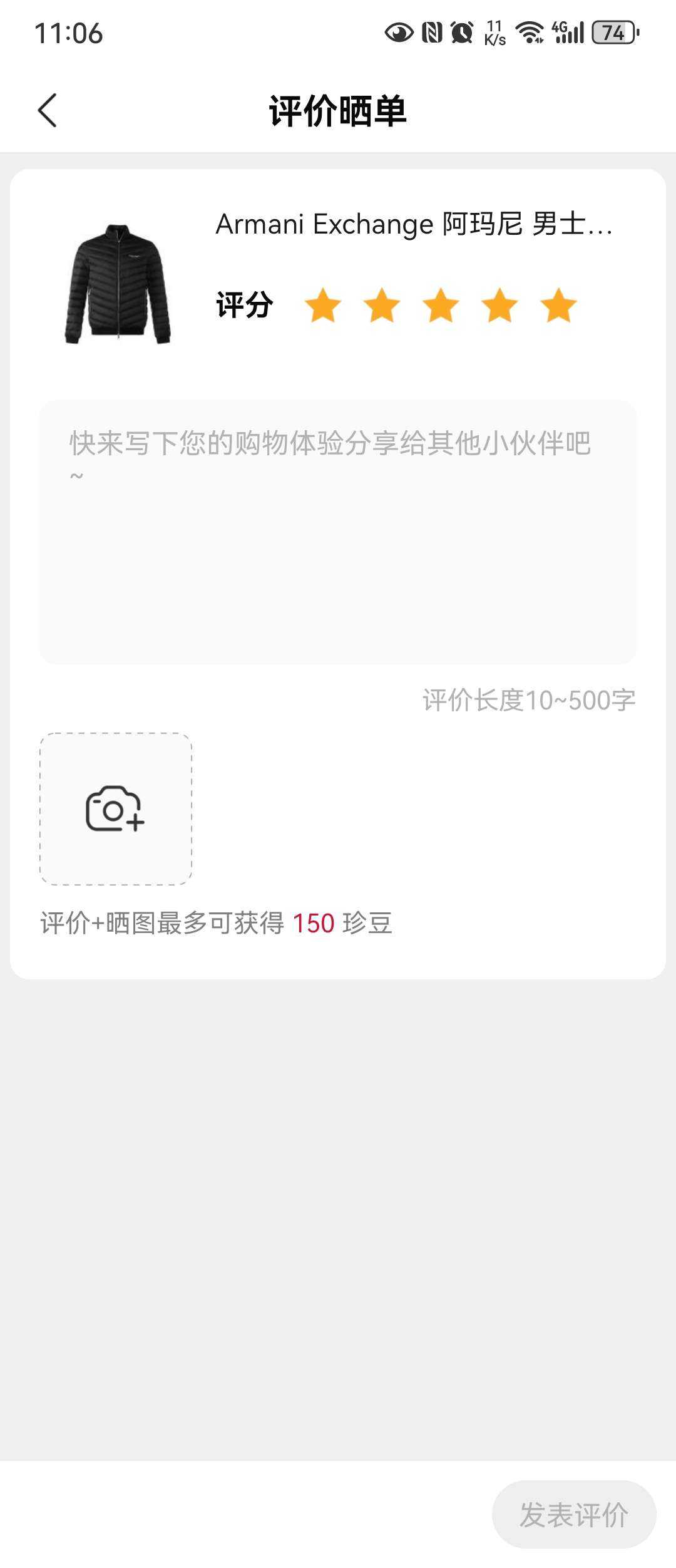Screen dimensions: 676x1568
Task: Focus the review text box
Action: click(338, 532)
